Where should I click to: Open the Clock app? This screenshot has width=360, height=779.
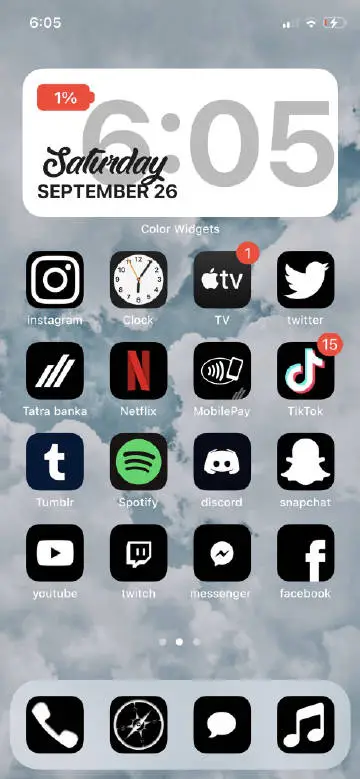pos(139,280)
